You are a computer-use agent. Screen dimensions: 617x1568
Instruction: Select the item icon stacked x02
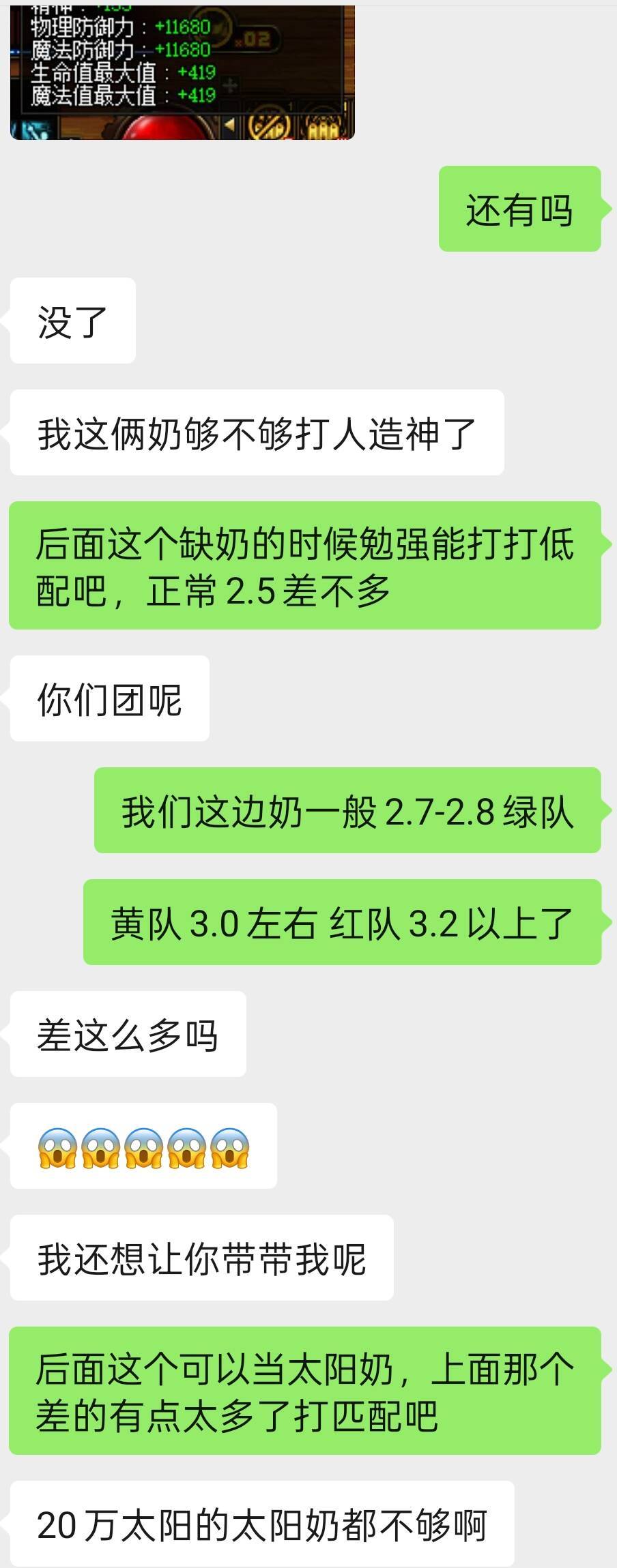click(253, 38)
